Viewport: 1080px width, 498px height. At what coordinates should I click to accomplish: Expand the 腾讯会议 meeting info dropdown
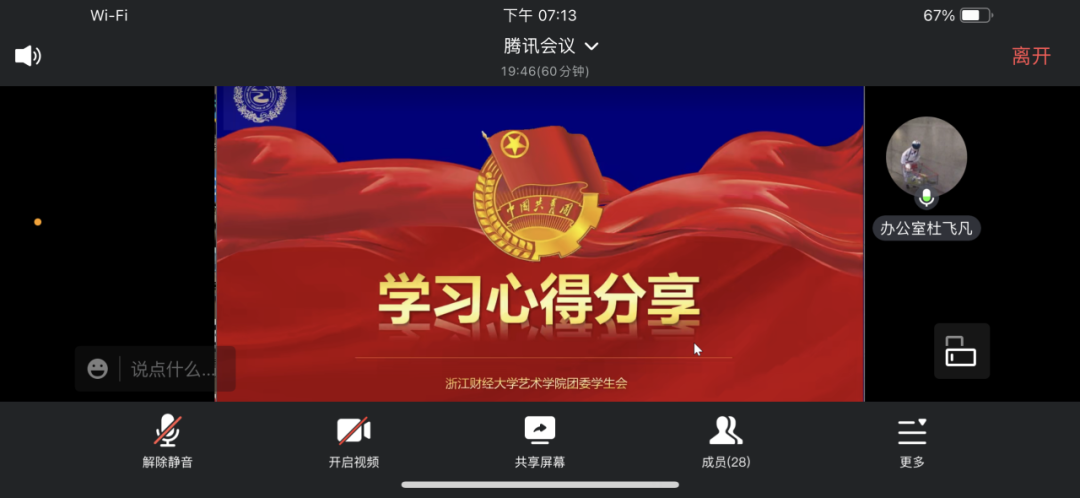click(550, 46)
